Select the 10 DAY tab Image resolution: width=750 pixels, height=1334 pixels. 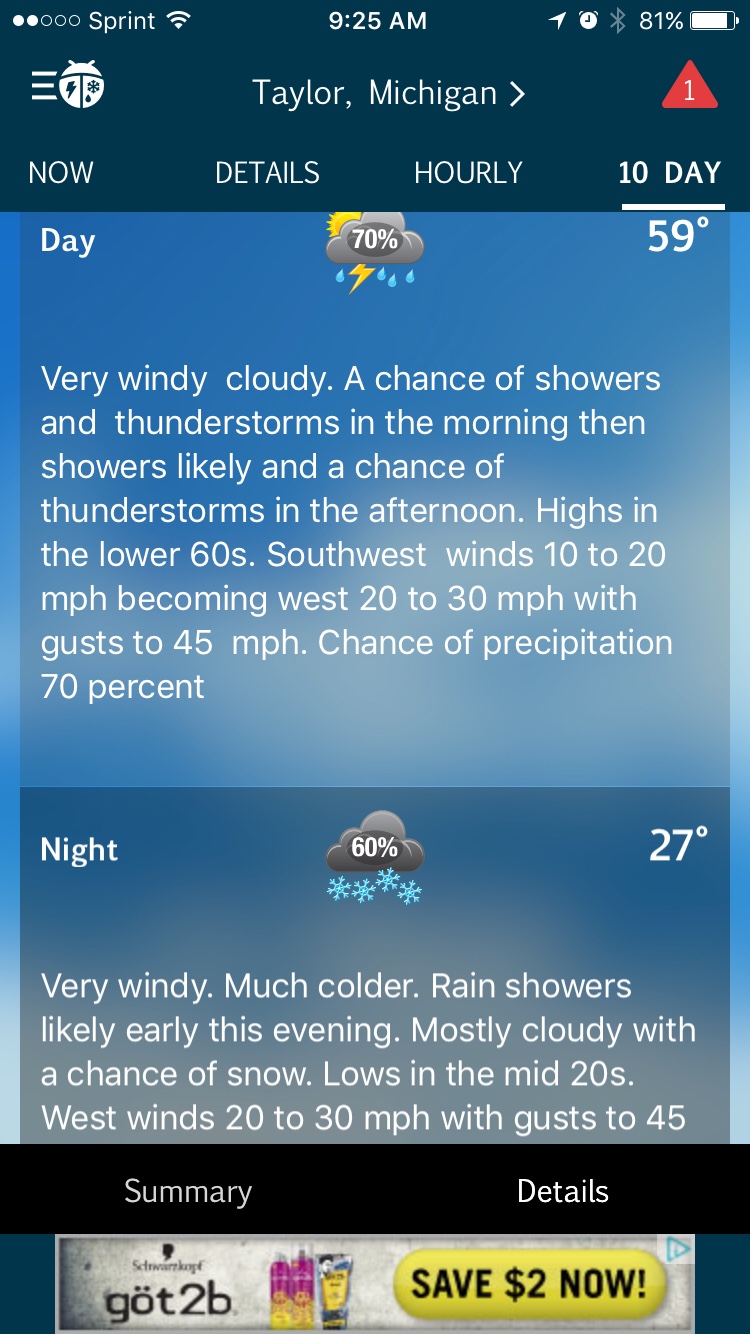(669, 173)
